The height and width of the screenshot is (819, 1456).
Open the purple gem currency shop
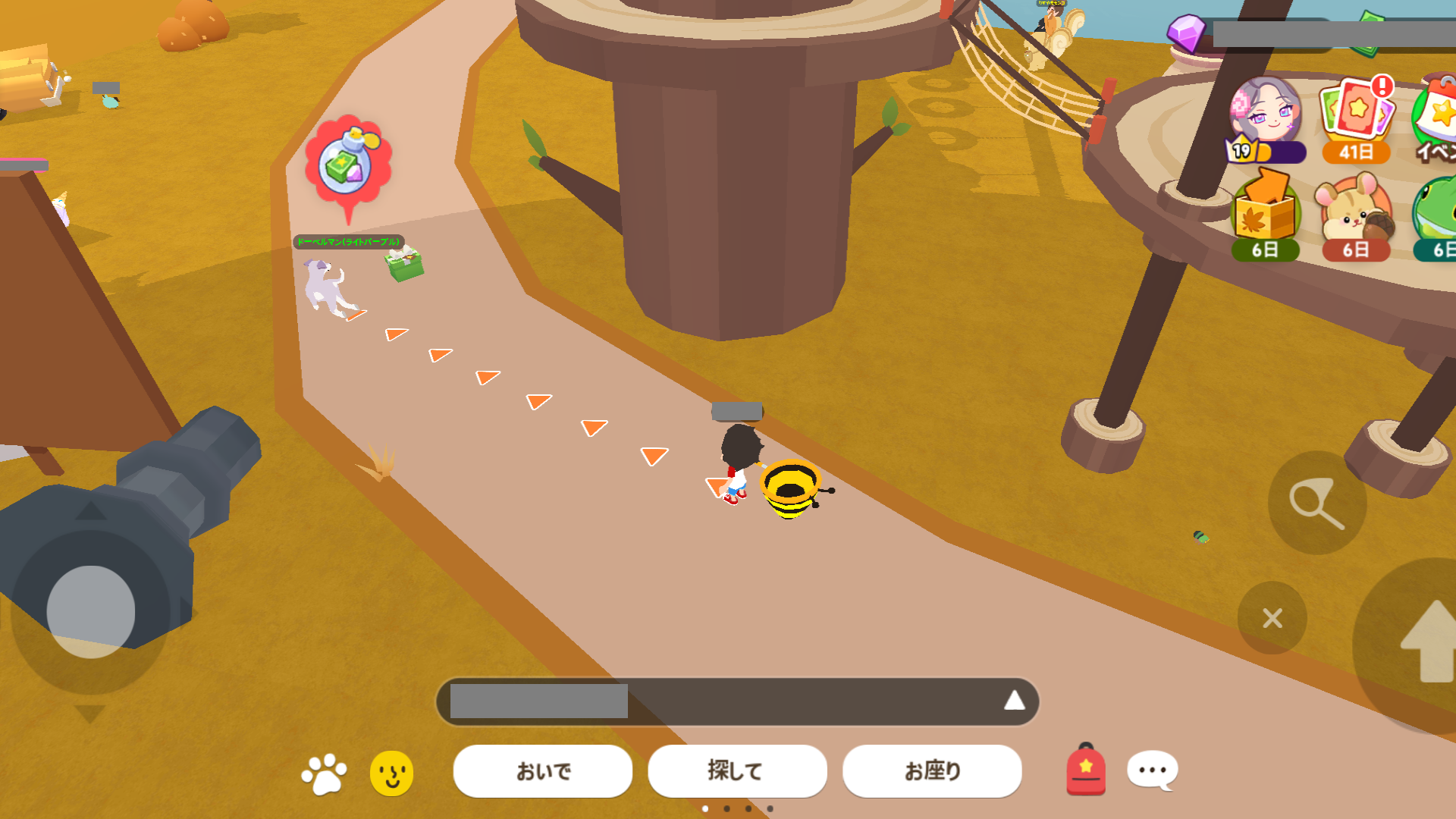1185,34
